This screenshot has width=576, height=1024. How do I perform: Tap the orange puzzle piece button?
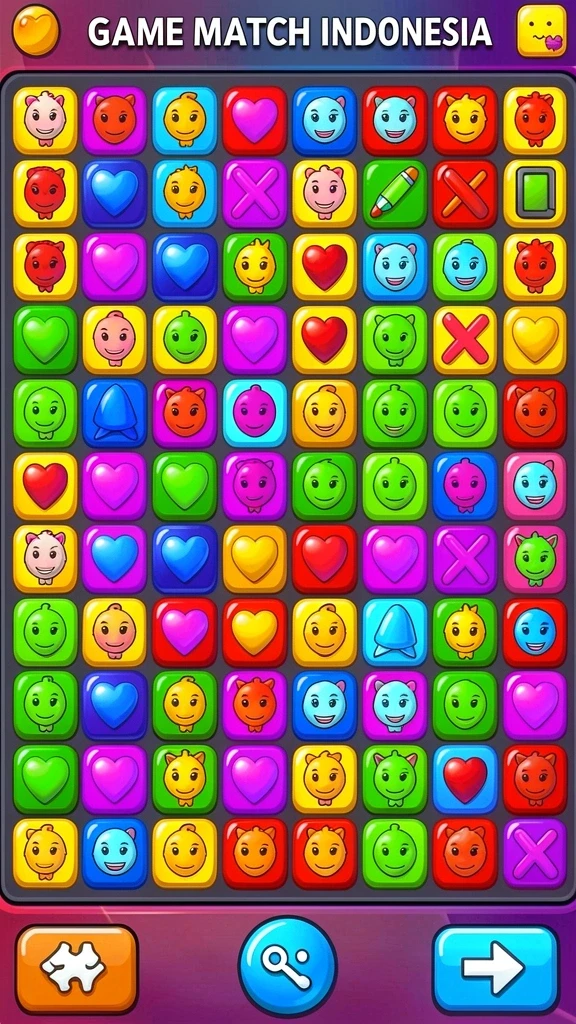(77, 968)
